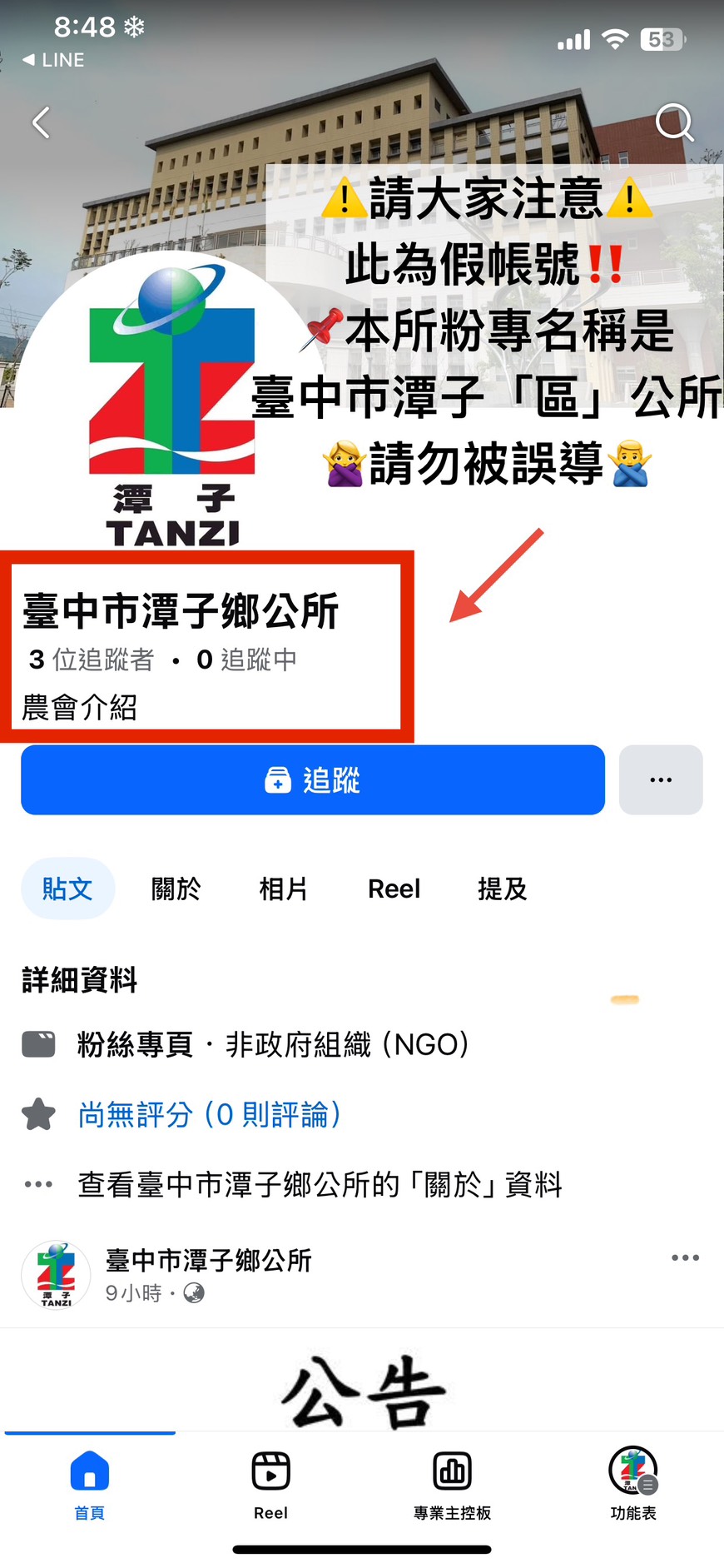Image resolution: width=724 pixels, height=1568 pixels.
Task: Return to the LINE app
Action: [54, 60]
